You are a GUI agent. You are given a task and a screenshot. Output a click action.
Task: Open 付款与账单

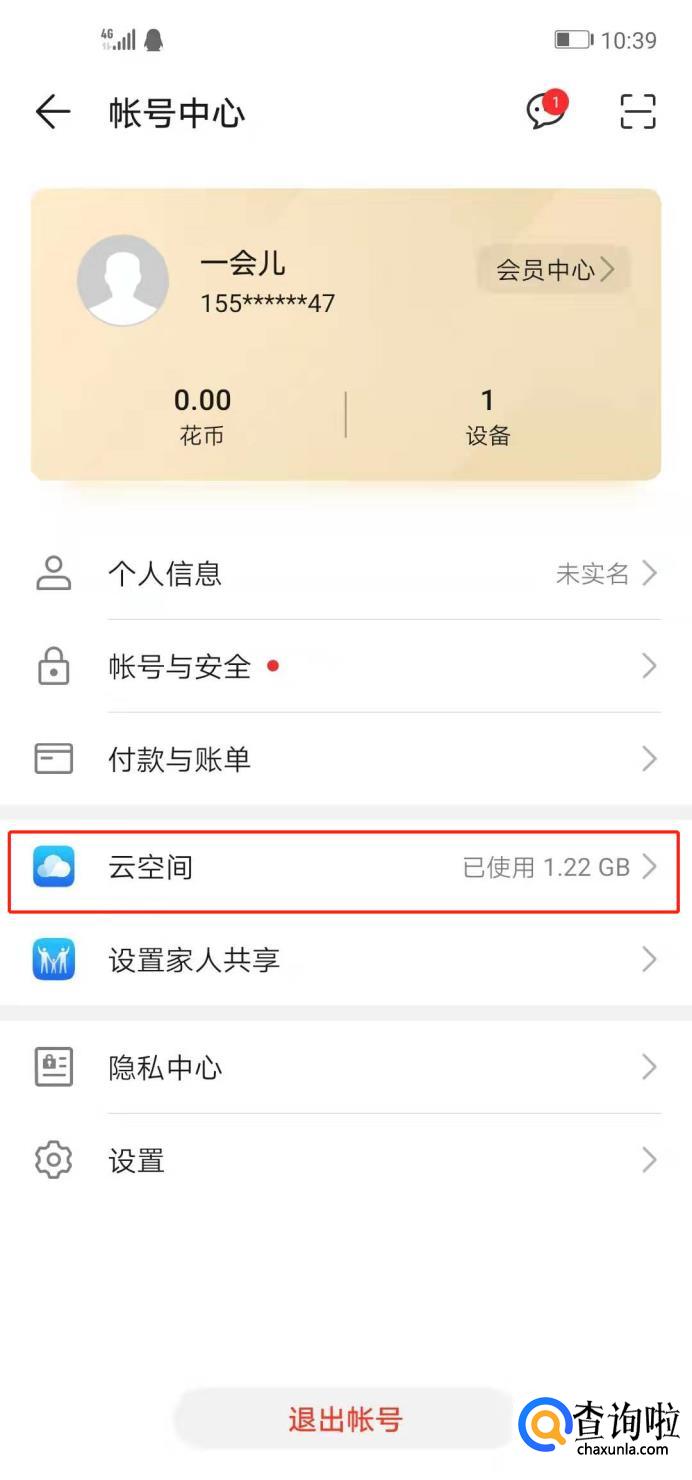[x=345, y=759]
